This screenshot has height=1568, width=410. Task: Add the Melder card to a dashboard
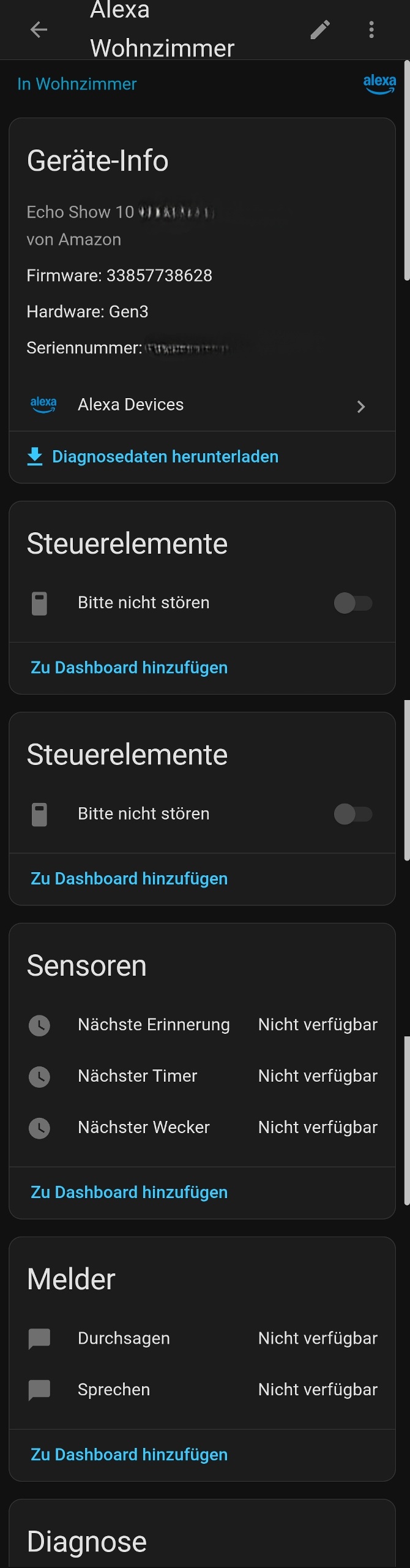pos(129,1454)
